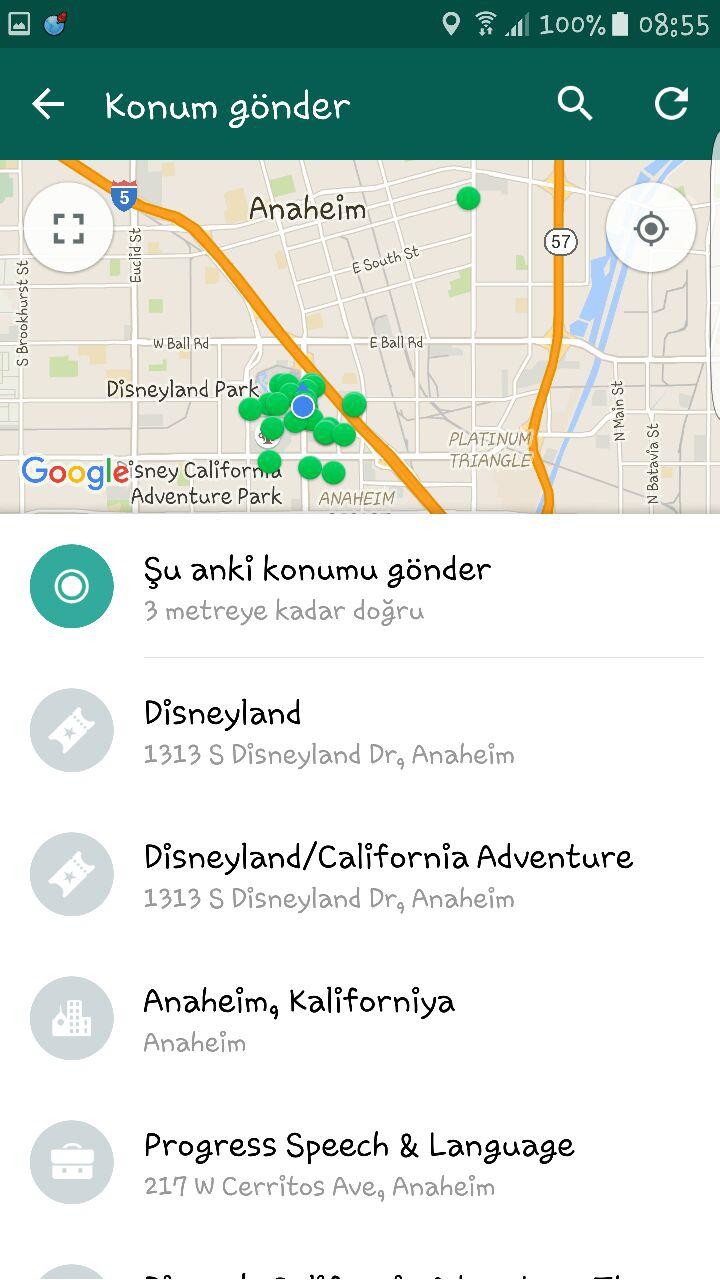
Task: Refresh the nearby places list
Action: [x=671, y=104]
